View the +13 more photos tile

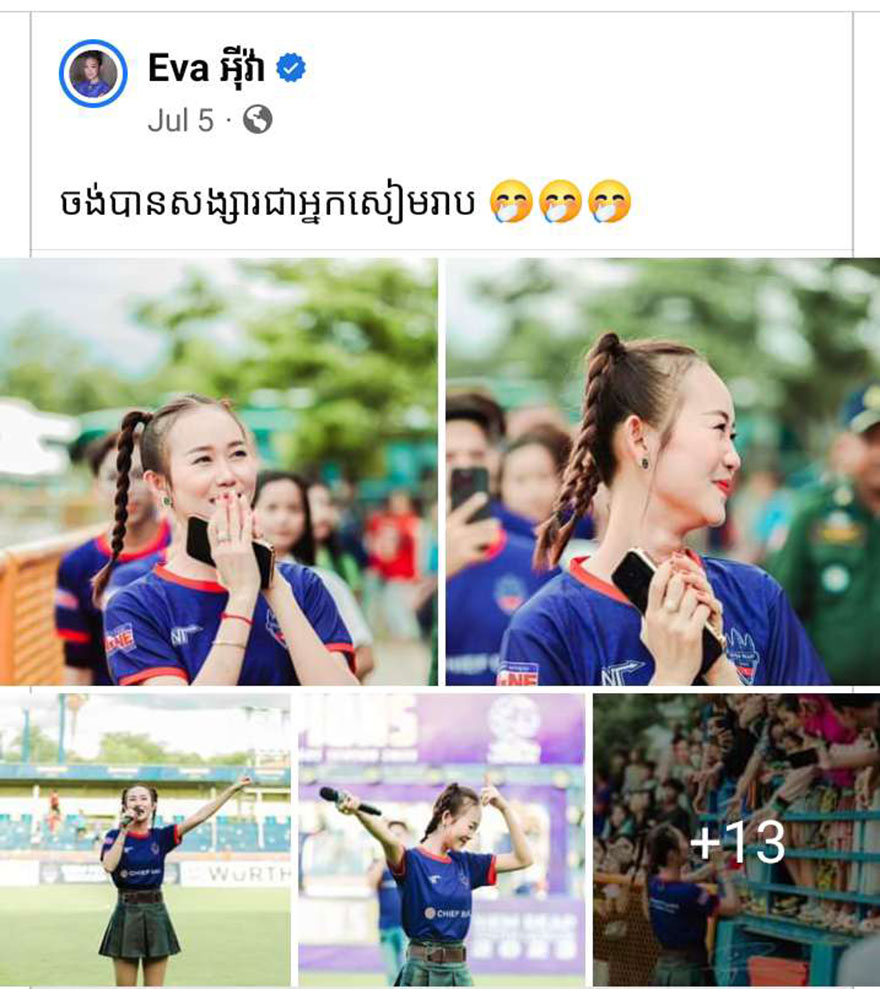pyautogui.click(x=736, y=840)
